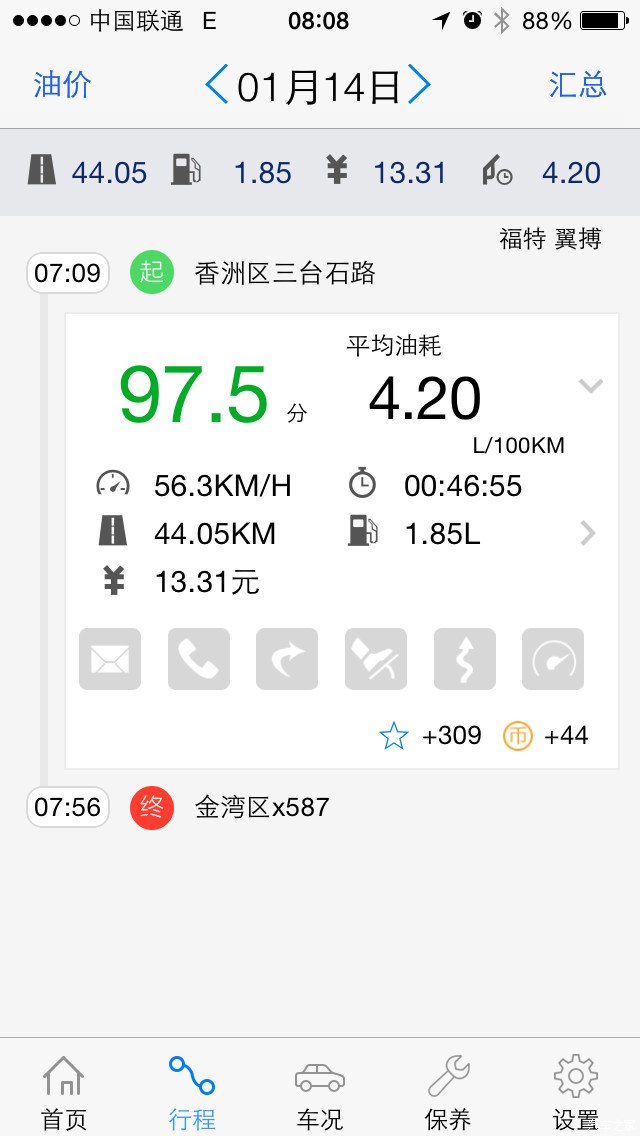Screen dimensions: 640x1136
Task: Open the 保养 maintenance tab
Action: coord(448,1092)
